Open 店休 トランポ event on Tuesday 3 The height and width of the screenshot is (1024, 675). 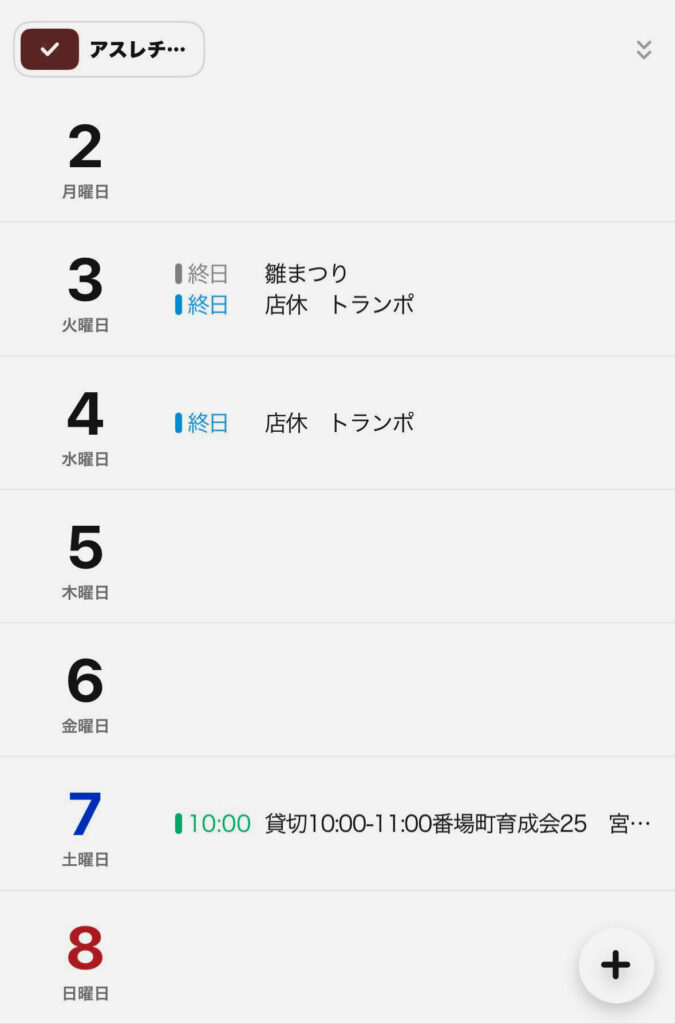tap(339, 305)
